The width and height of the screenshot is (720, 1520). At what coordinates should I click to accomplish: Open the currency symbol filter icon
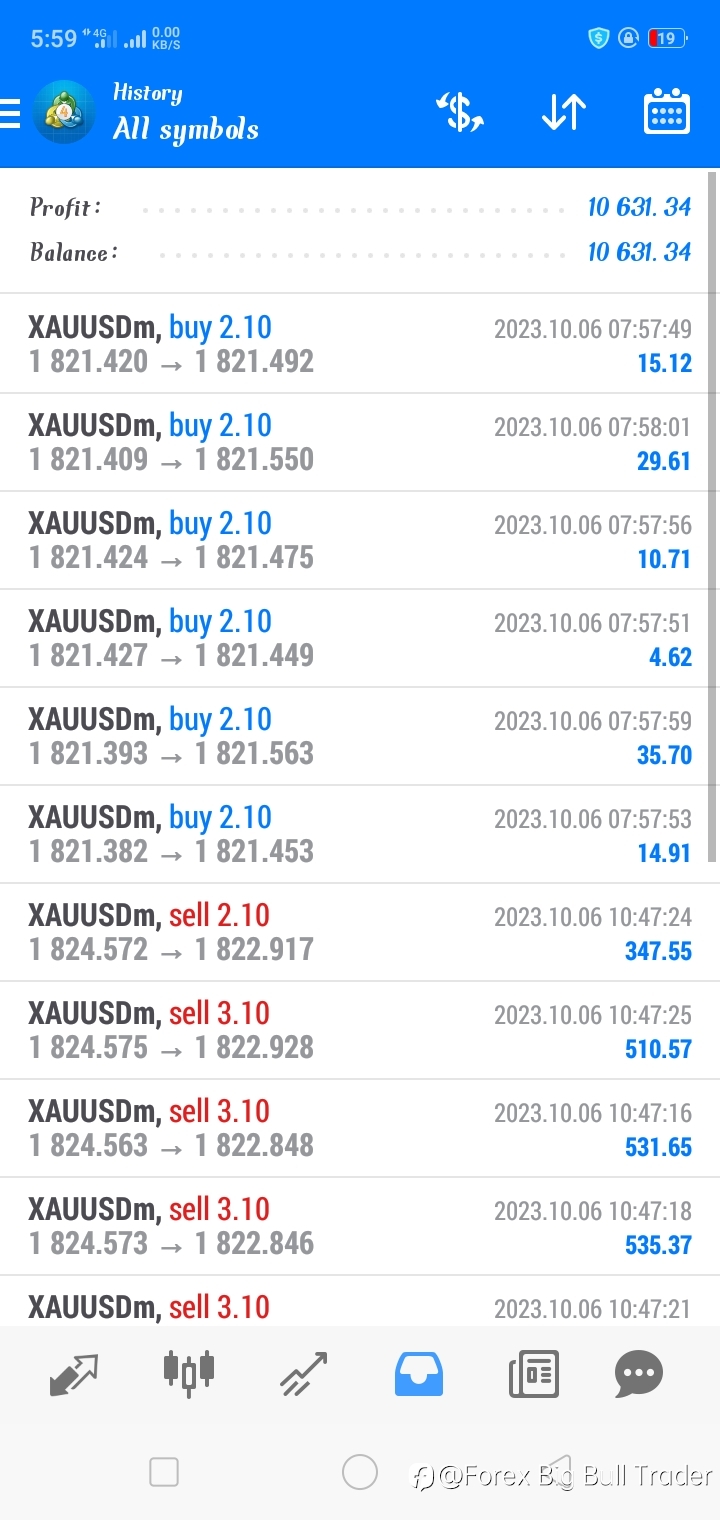coord(460,113)
